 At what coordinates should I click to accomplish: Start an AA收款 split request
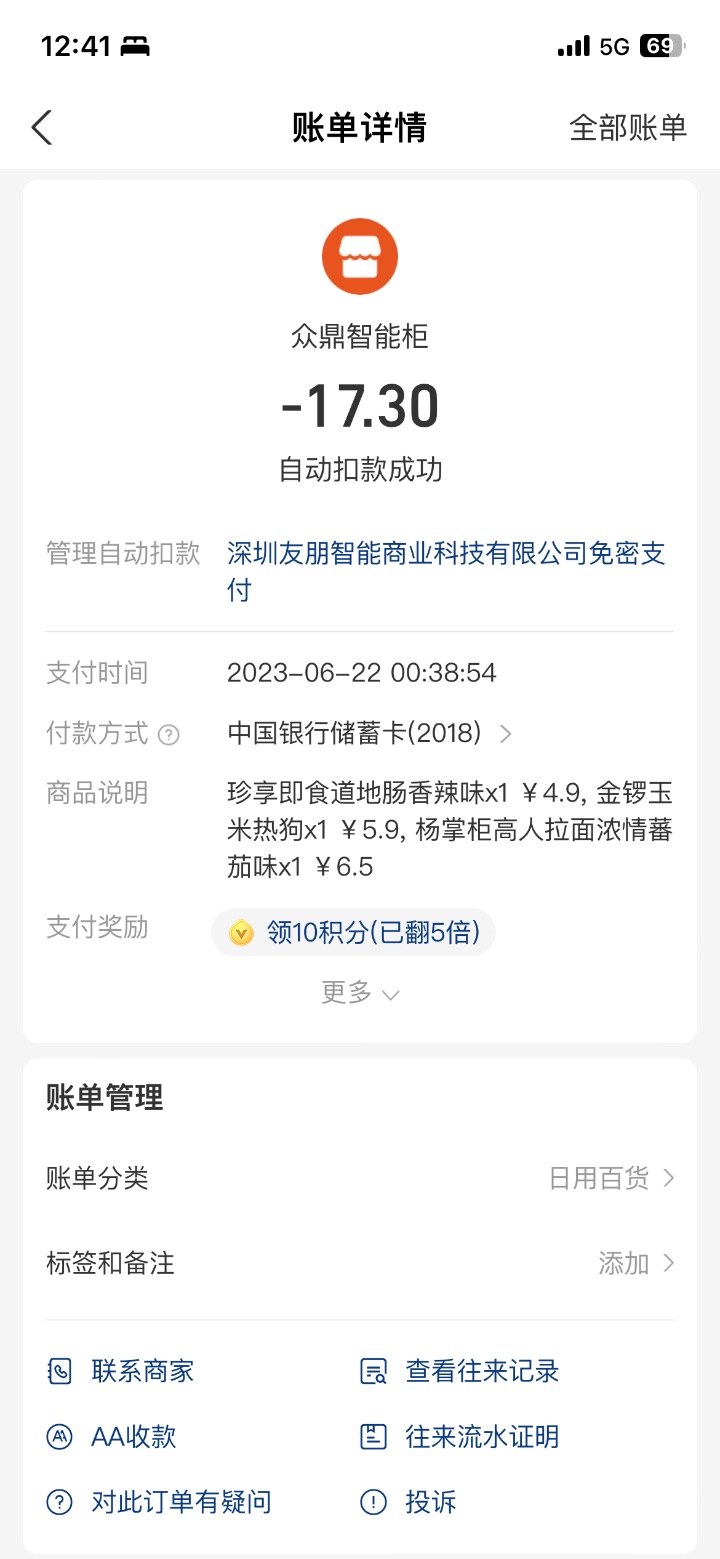pyautogui.click(x=112, y=1437)
